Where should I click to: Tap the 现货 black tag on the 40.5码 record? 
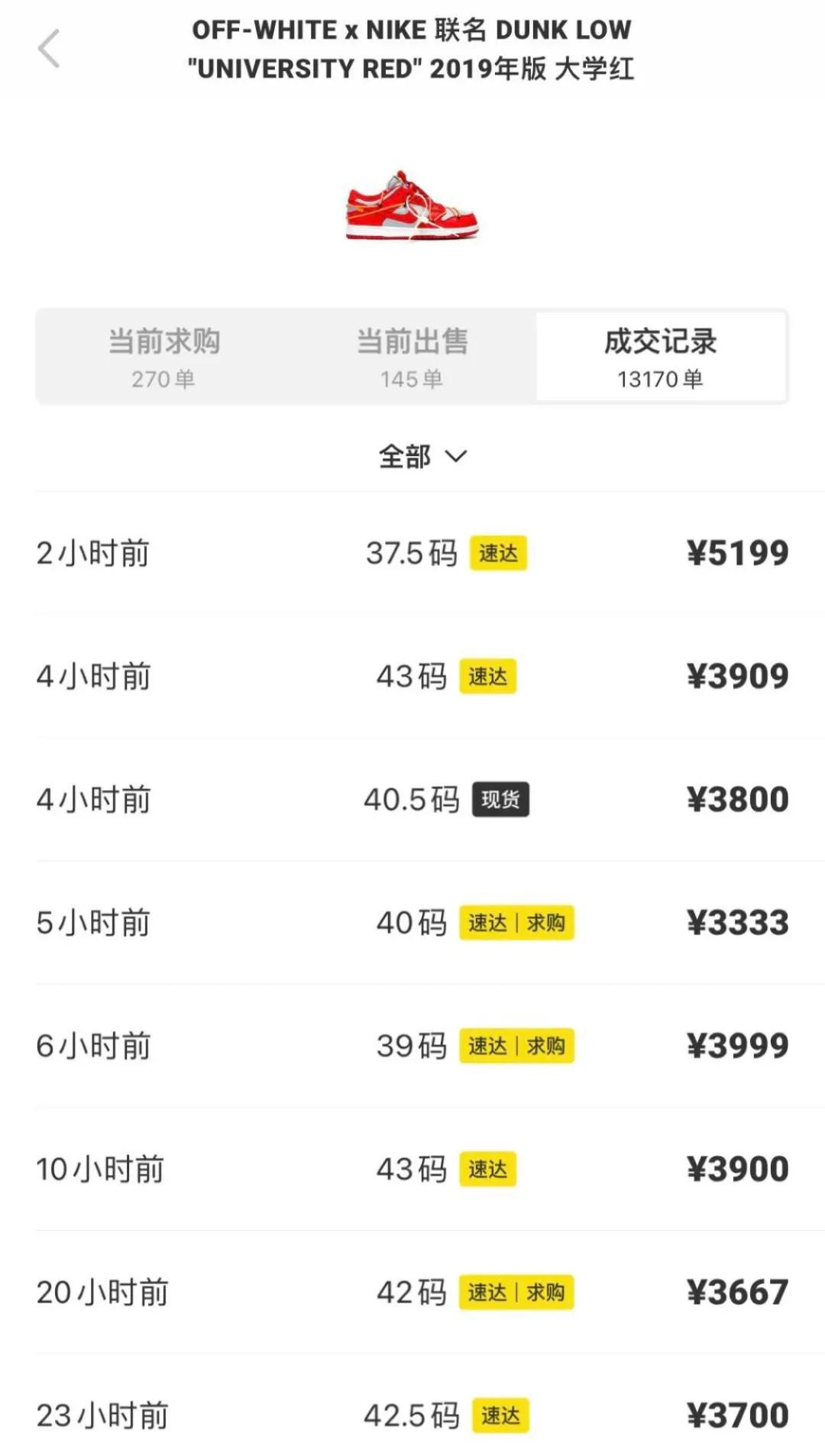502,799
